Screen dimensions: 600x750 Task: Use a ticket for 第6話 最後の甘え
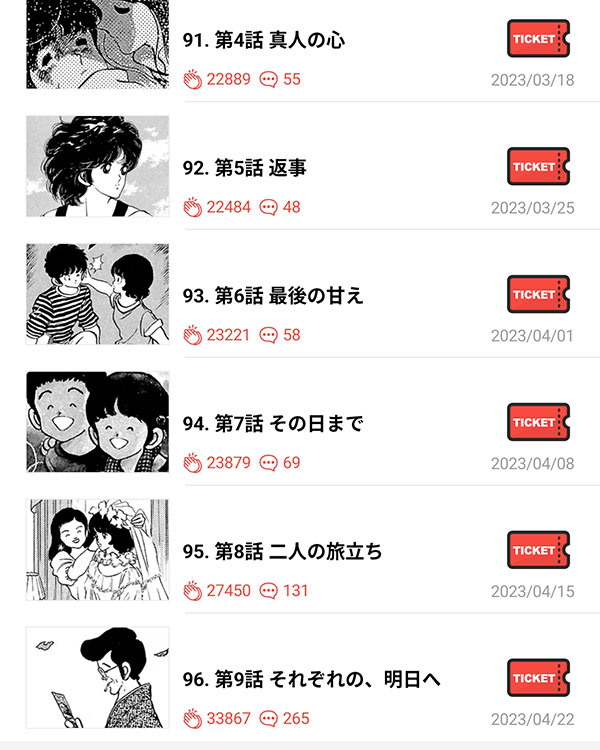(x=538, y=294)
